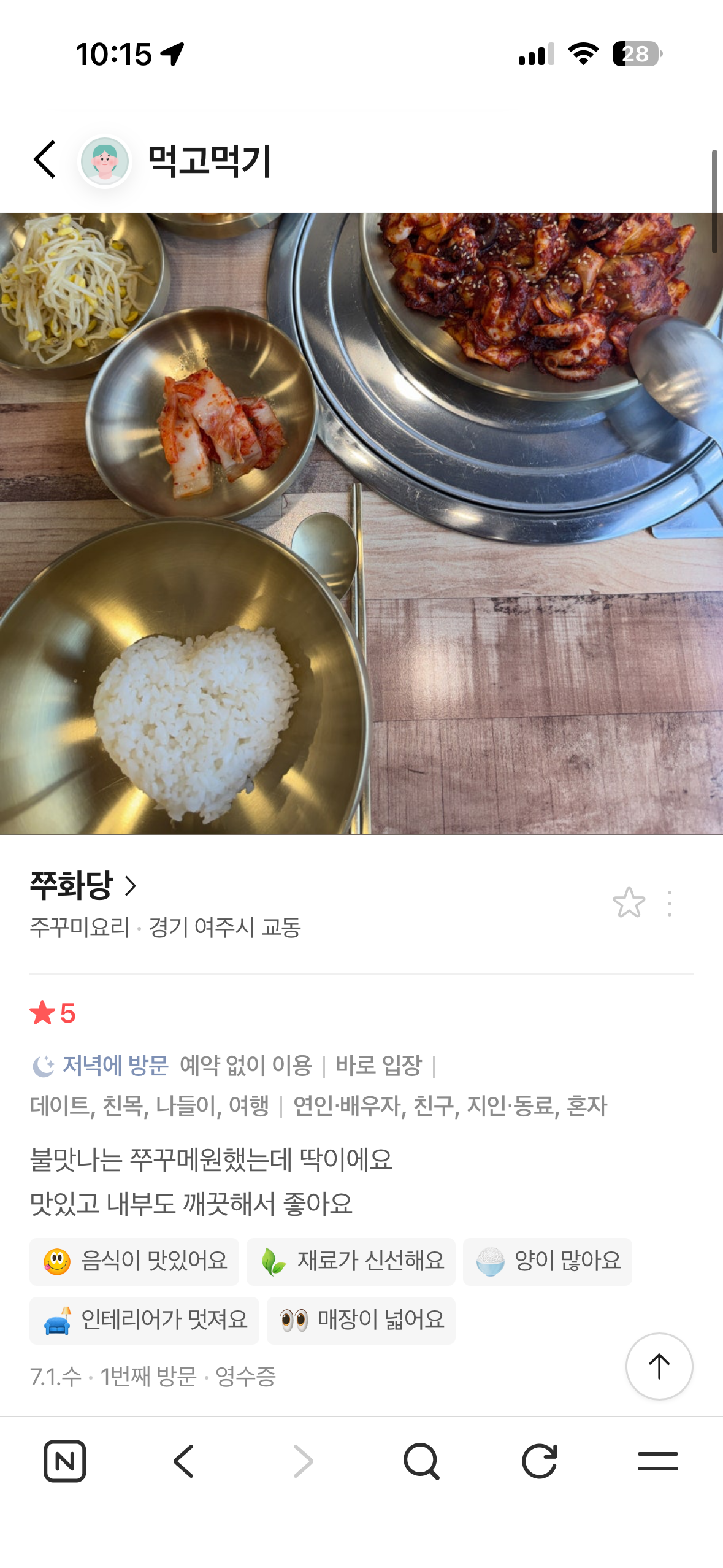Jump to top with the up arrow button

coord(659,1366)
